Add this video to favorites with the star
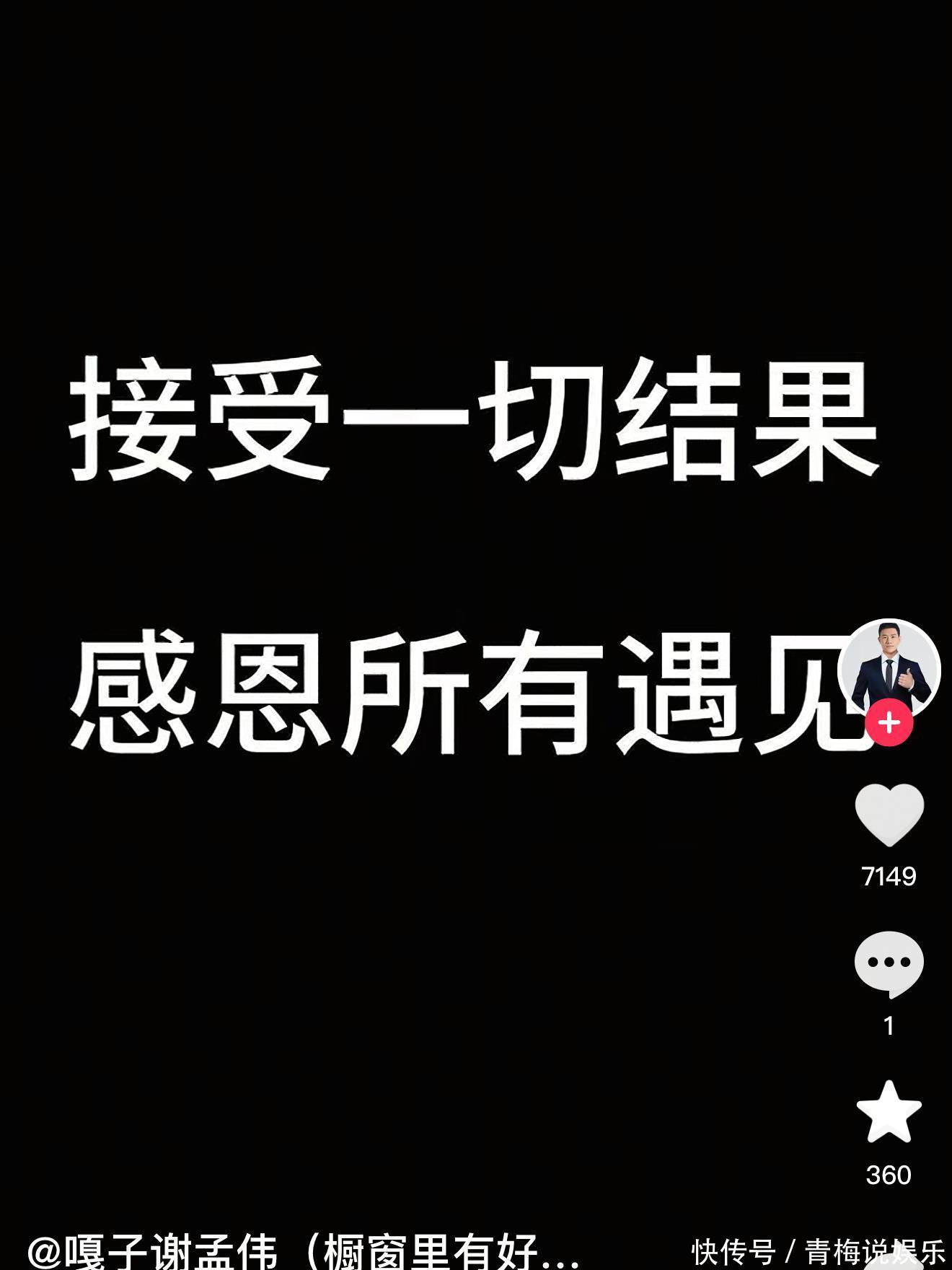 tap(889, 1112)
